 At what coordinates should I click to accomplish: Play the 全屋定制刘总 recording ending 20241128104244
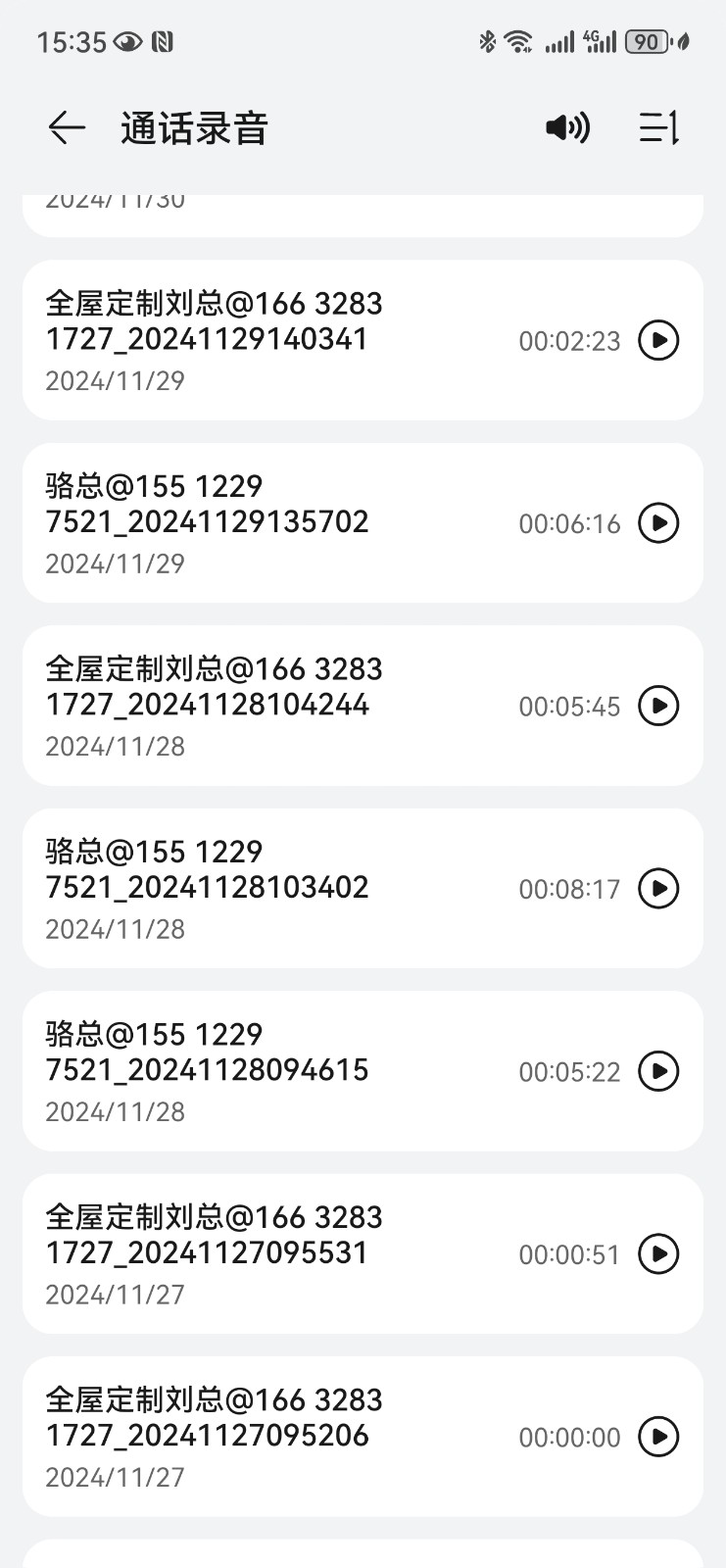coord(658,706)
